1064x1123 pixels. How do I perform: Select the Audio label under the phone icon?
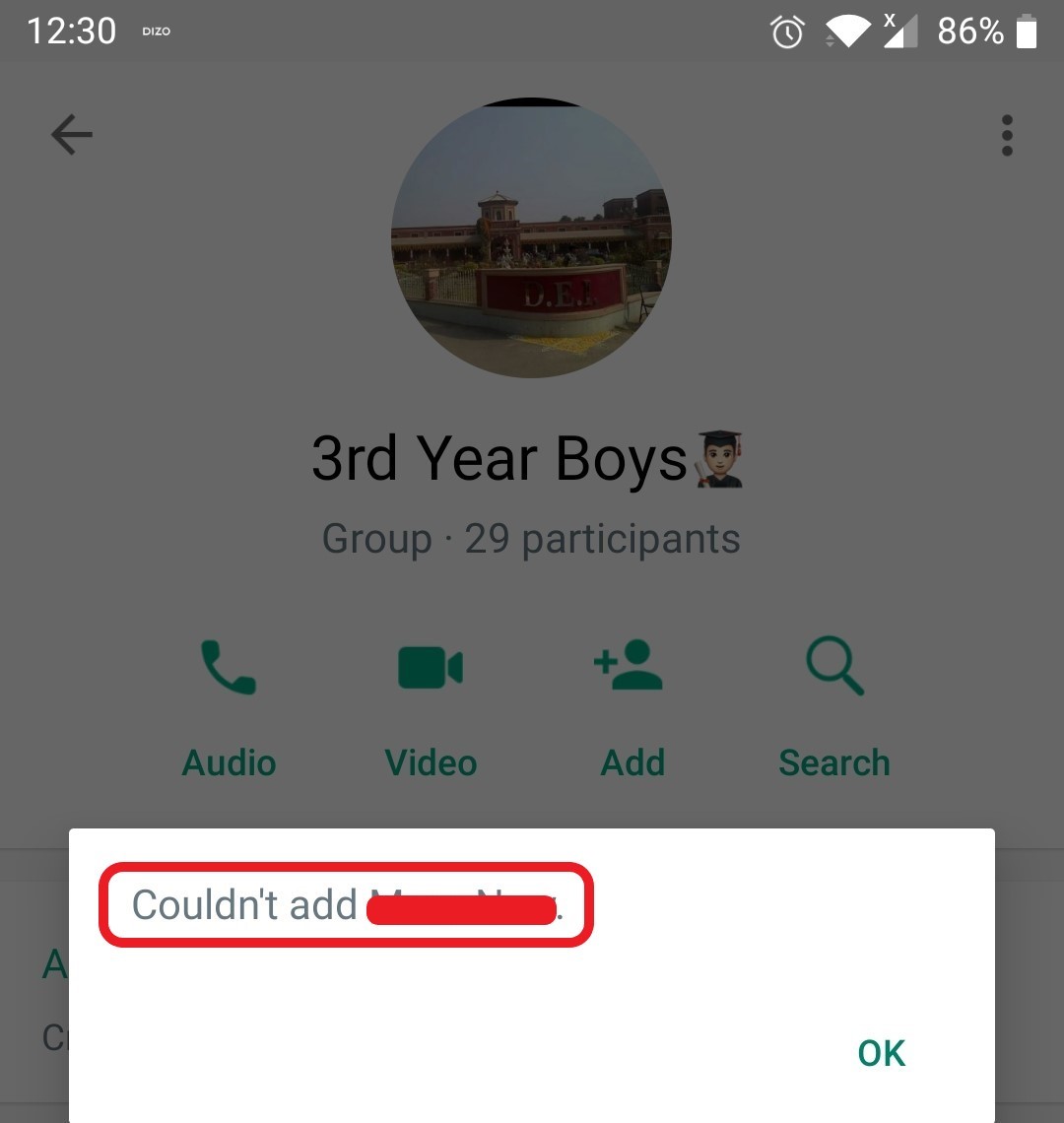[x=229, y=761]
